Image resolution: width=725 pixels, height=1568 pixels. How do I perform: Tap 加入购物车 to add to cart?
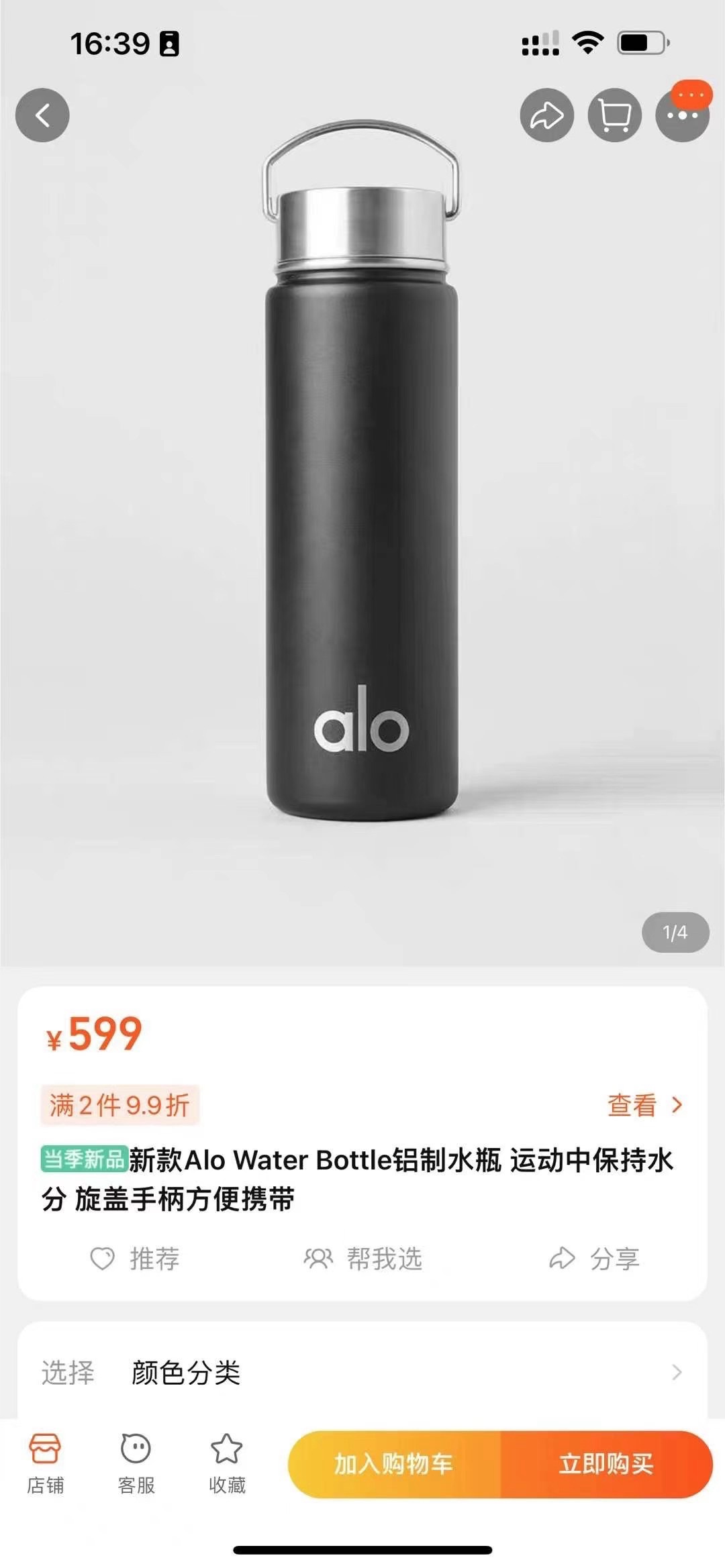394,1464
